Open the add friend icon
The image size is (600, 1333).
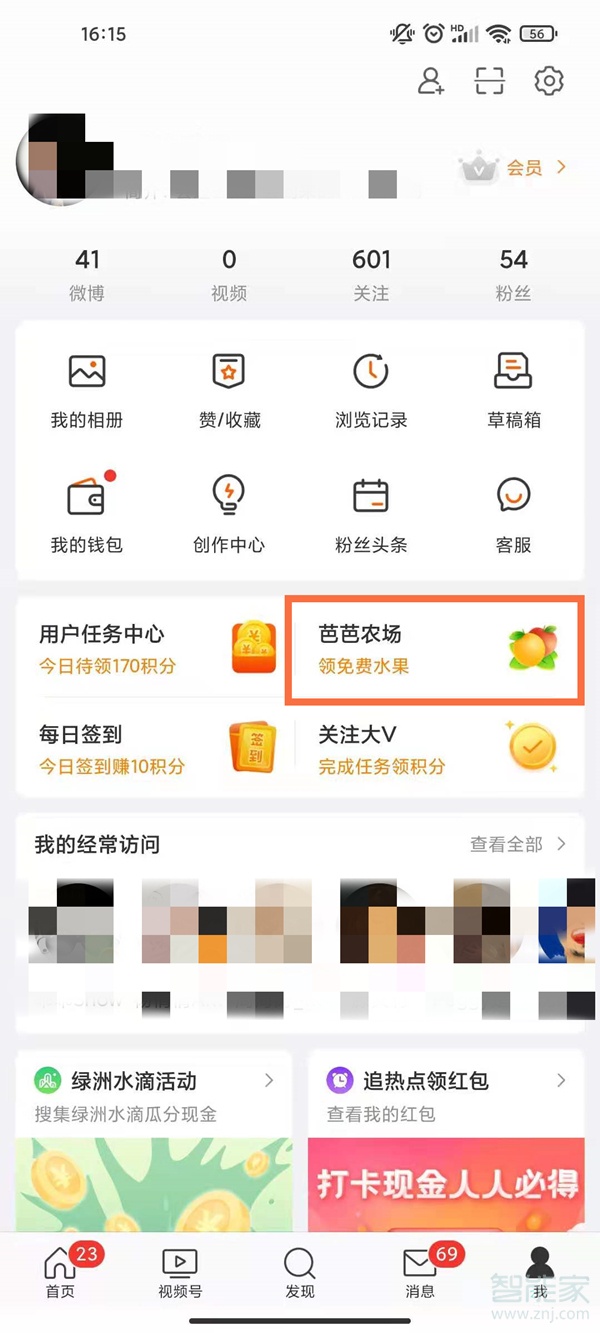pyautogui.click(x=431, y=81)
